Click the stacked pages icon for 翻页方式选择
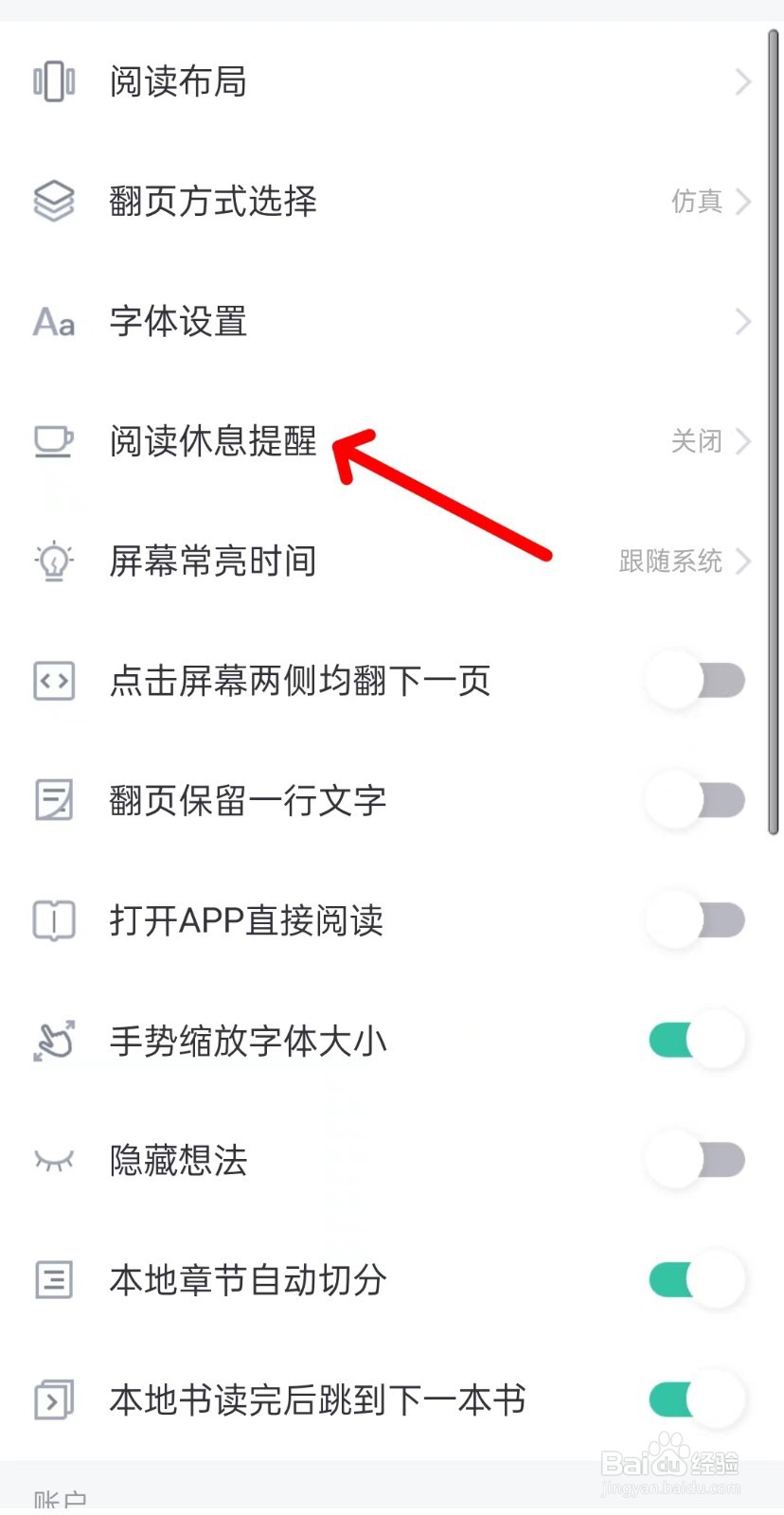Image resolution: width=784 pixels, height=1515 pixels. click(54, 201)
